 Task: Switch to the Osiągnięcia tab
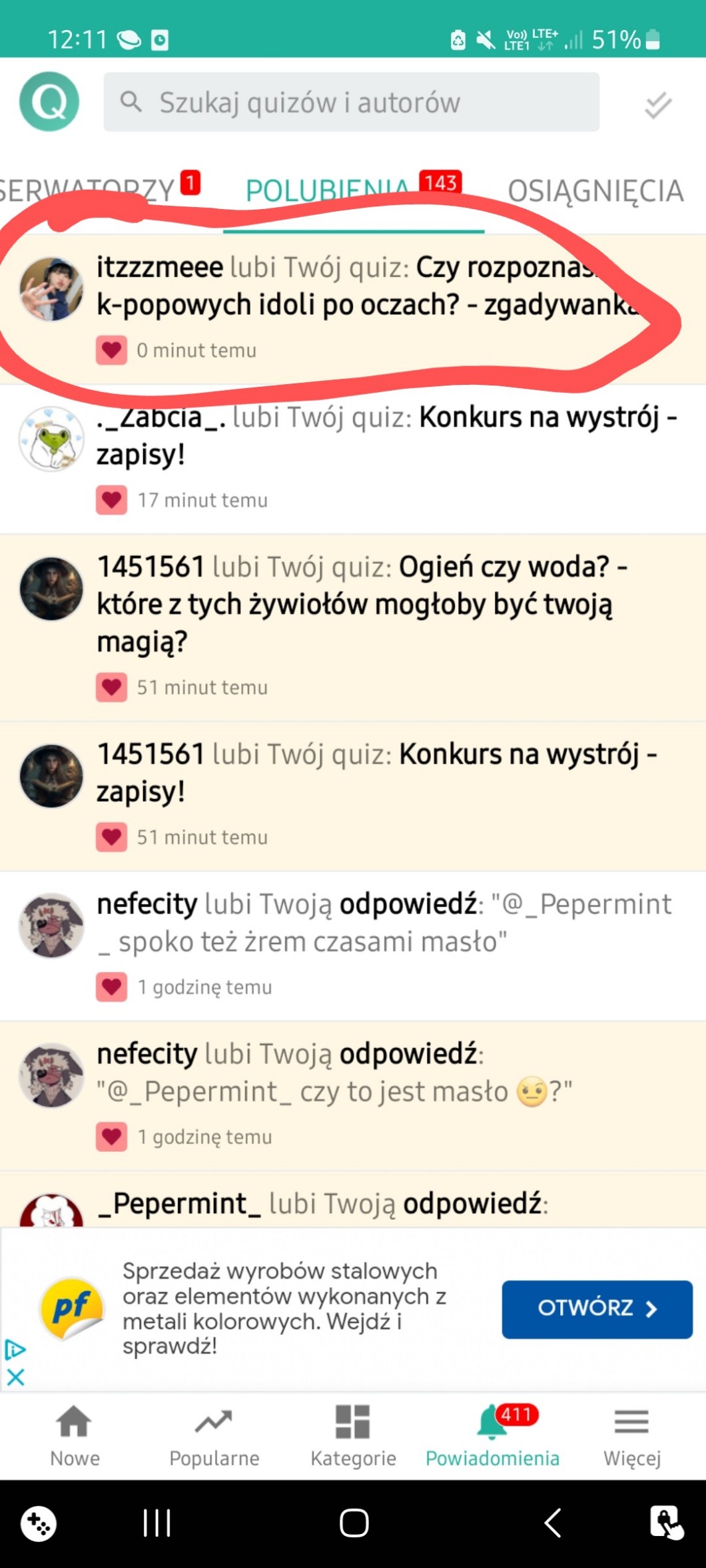[x=595, y=191]
